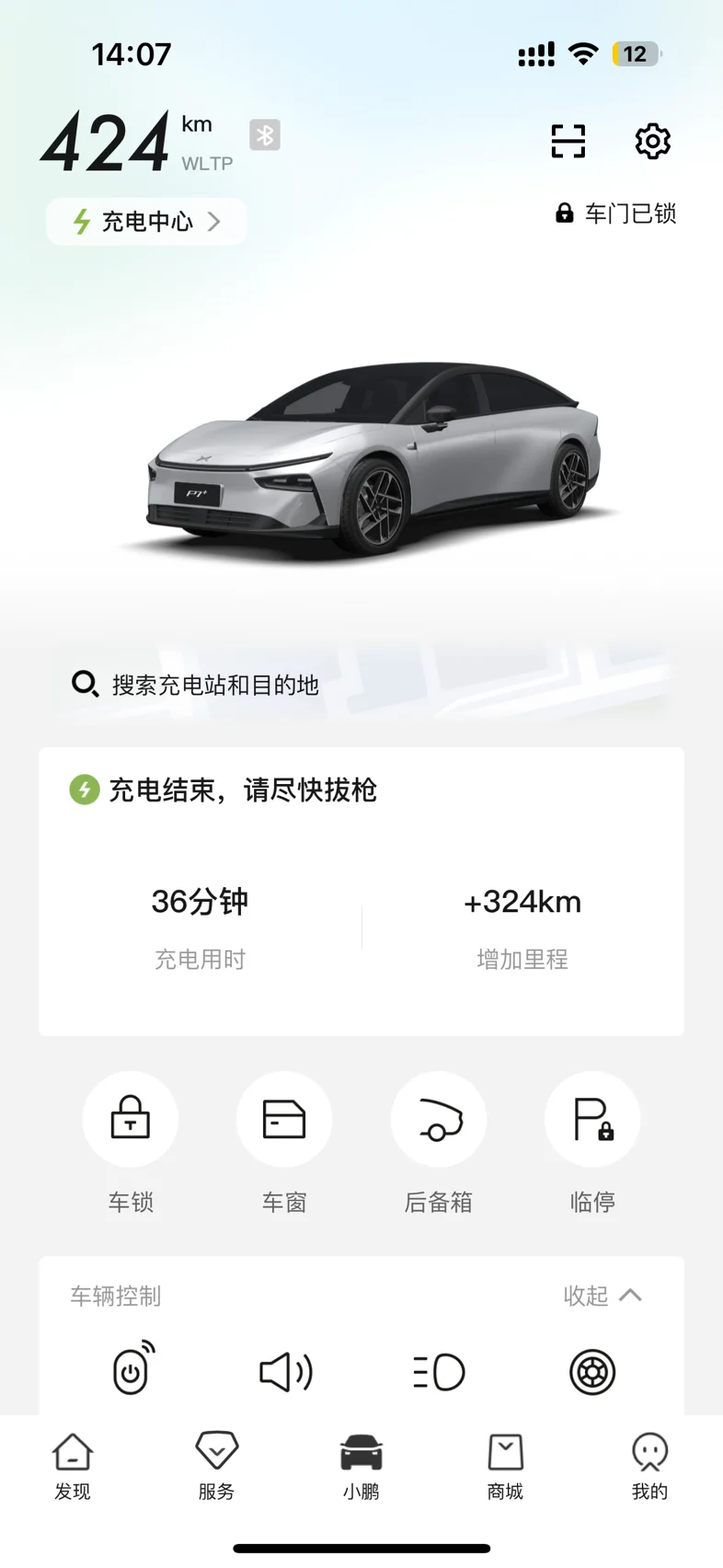The image size is (723, 1568).
Task: Open the 我的 tab
Action: tap(649, 1467)
